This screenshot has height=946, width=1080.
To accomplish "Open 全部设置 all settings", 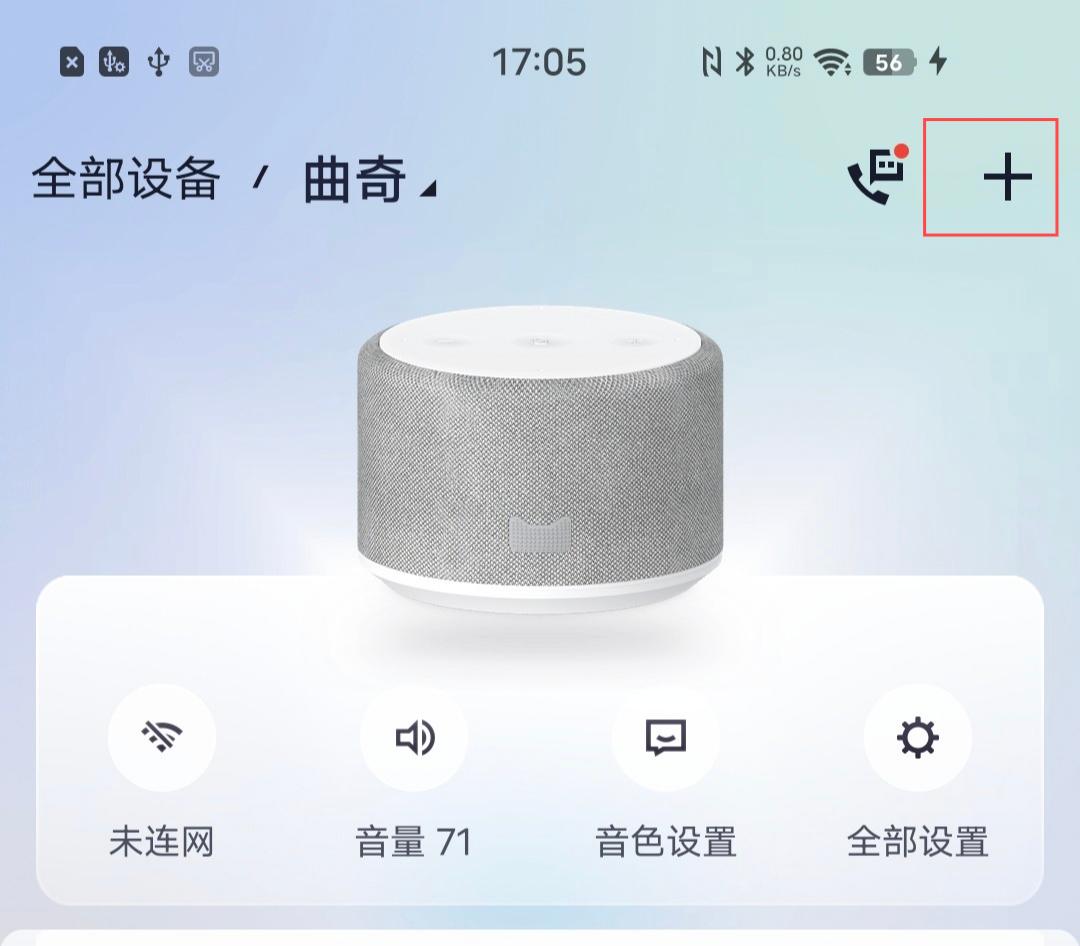I will (x=917, y=738).
